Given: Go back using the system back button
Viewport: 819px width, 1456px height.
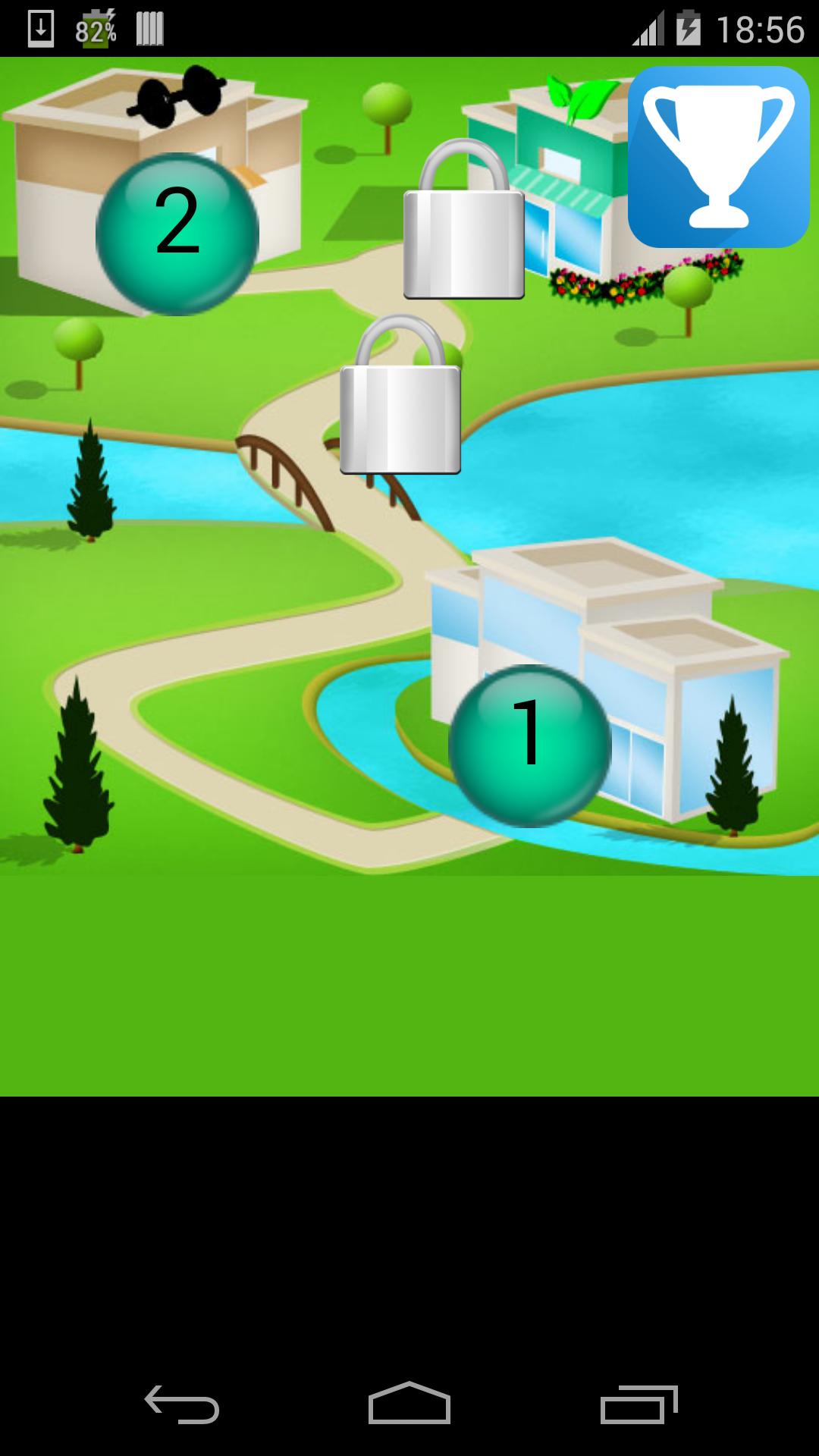Looking at the screenshot, I should pyautogui.click(x=182, y=1404).
